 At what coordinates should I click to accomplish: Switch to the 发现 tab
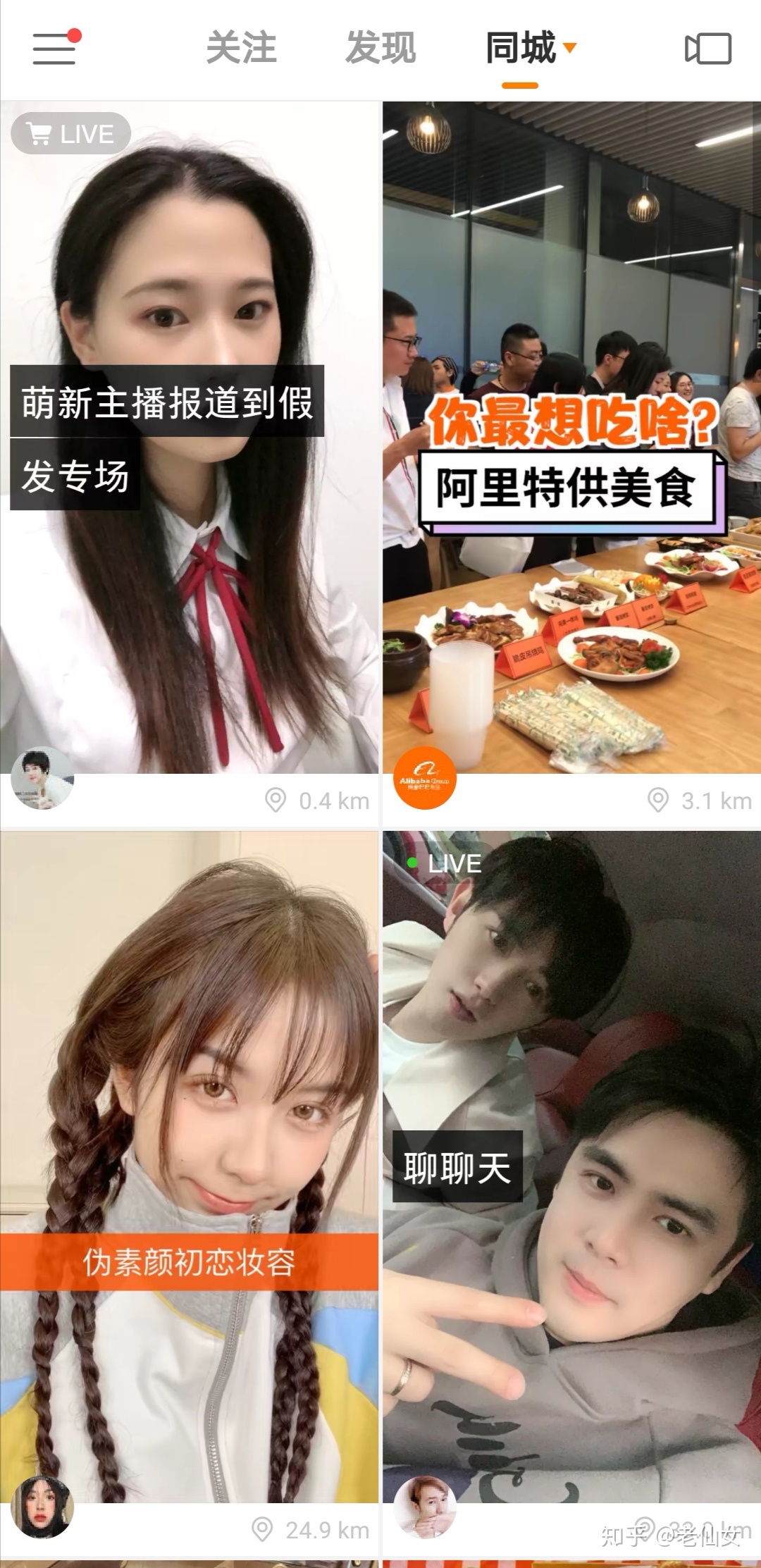tap(380, 48)
